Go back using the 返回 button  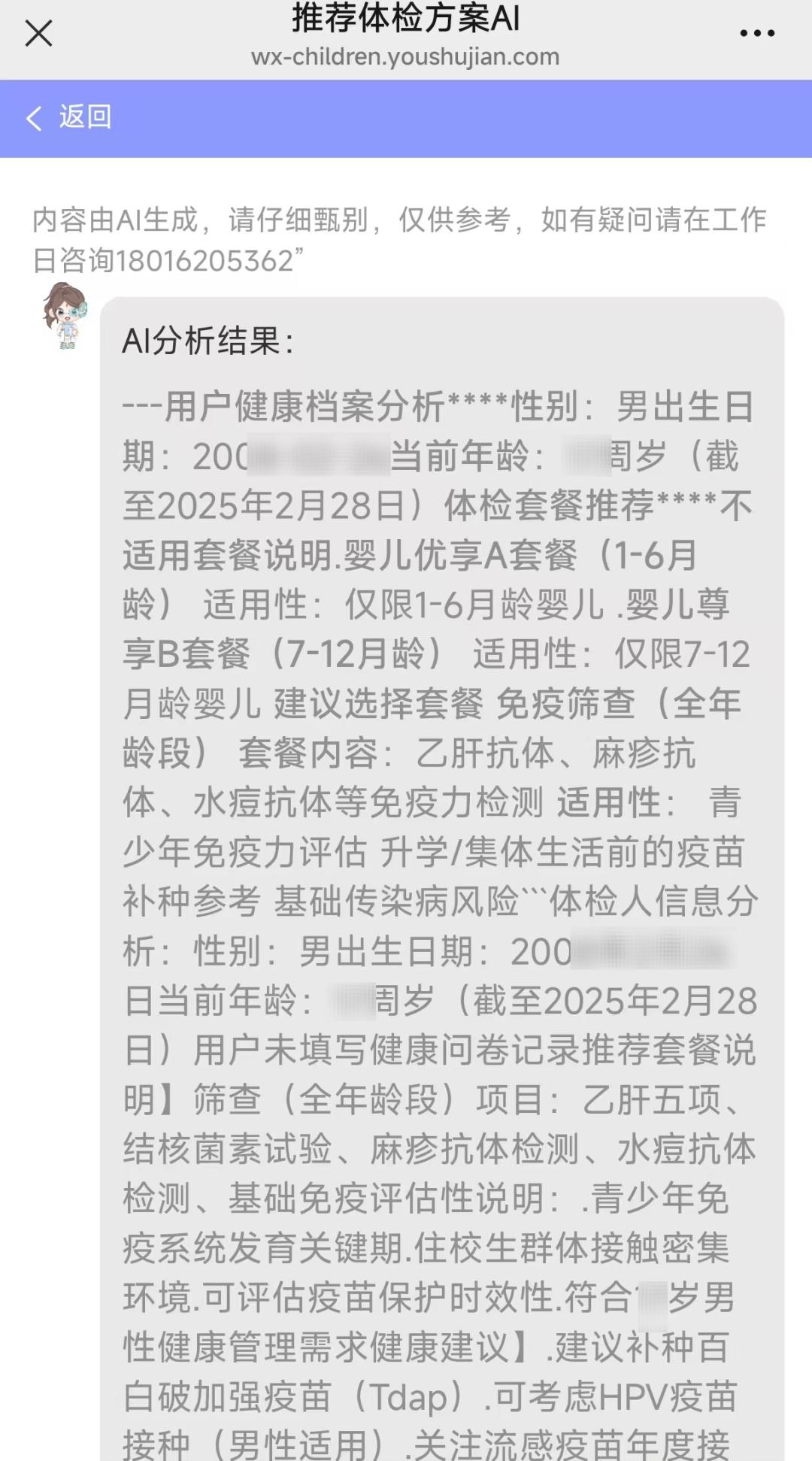point(69,117)
